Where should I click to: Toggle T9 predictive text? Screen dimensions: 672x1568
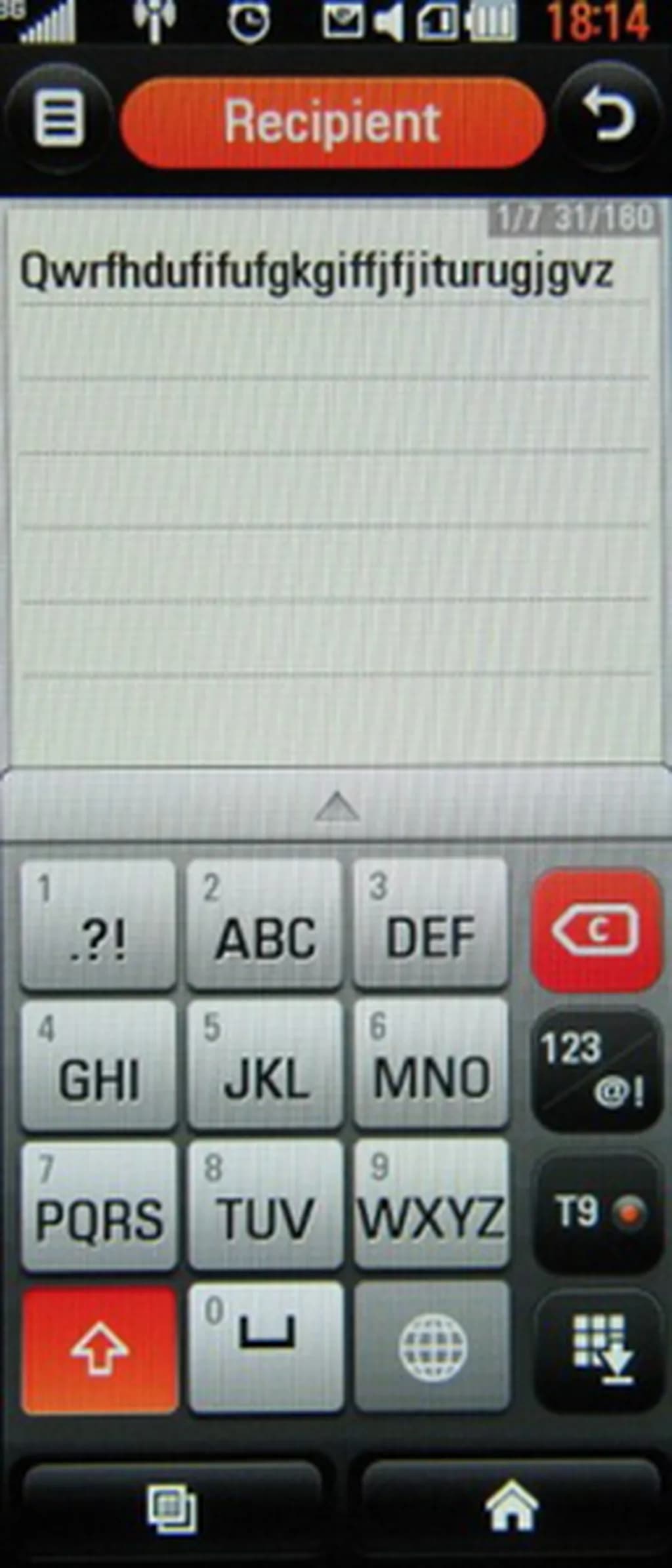[x=596, y=1212]
